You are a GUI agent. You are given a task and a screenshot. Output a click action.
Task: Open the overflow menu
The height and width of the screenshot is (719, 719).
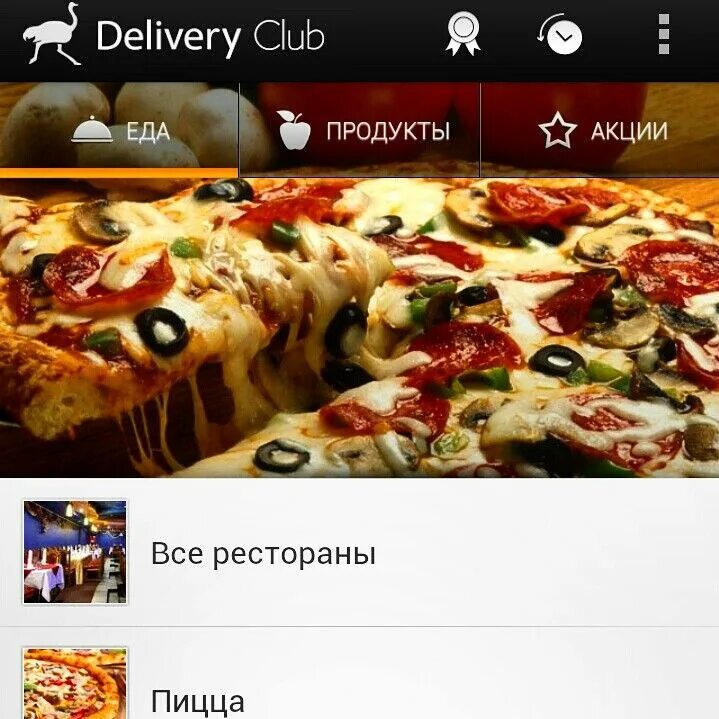[664, 34]
